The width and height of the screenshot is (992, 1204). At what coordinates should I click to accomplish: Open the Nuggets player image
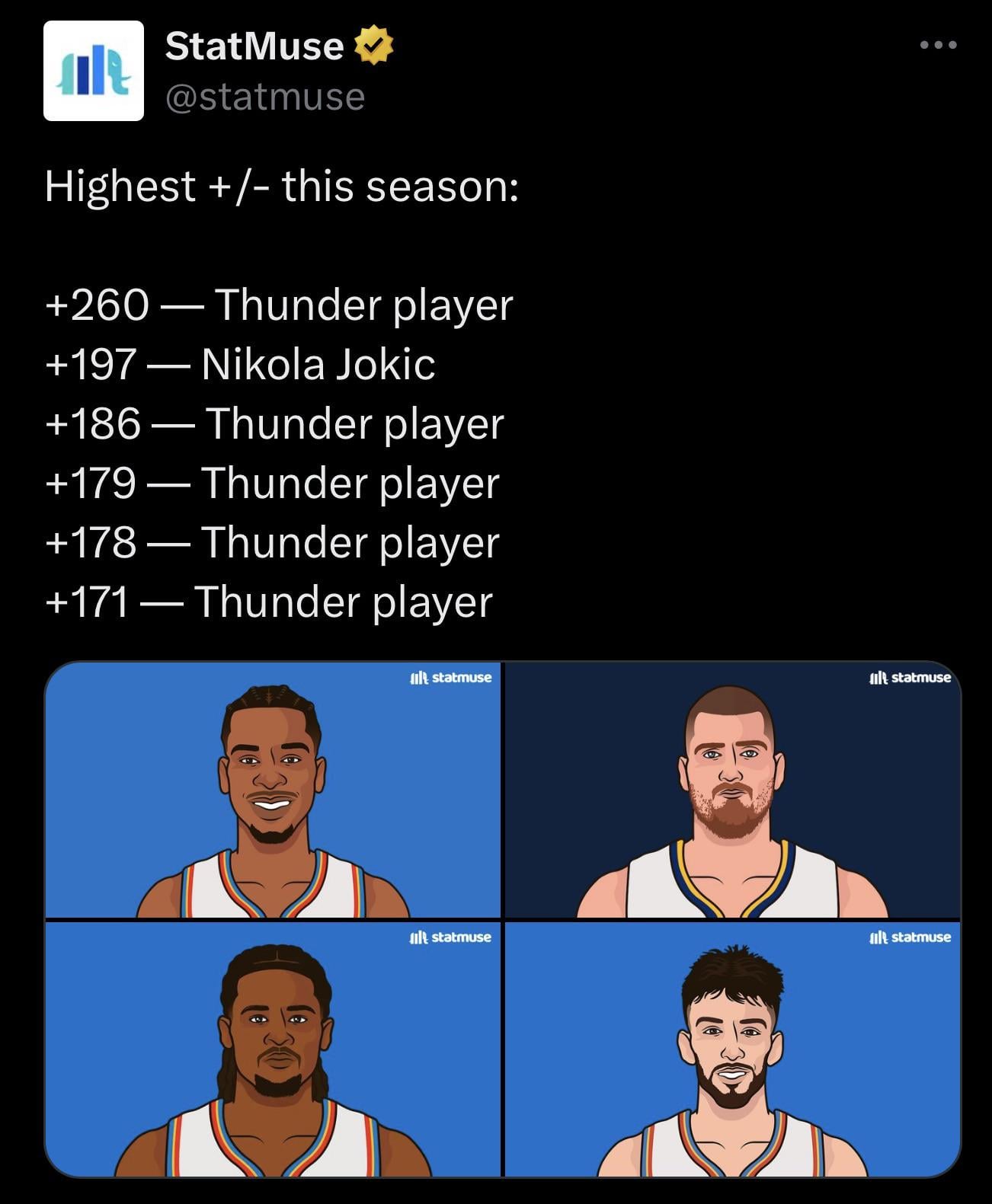(732, 790)
